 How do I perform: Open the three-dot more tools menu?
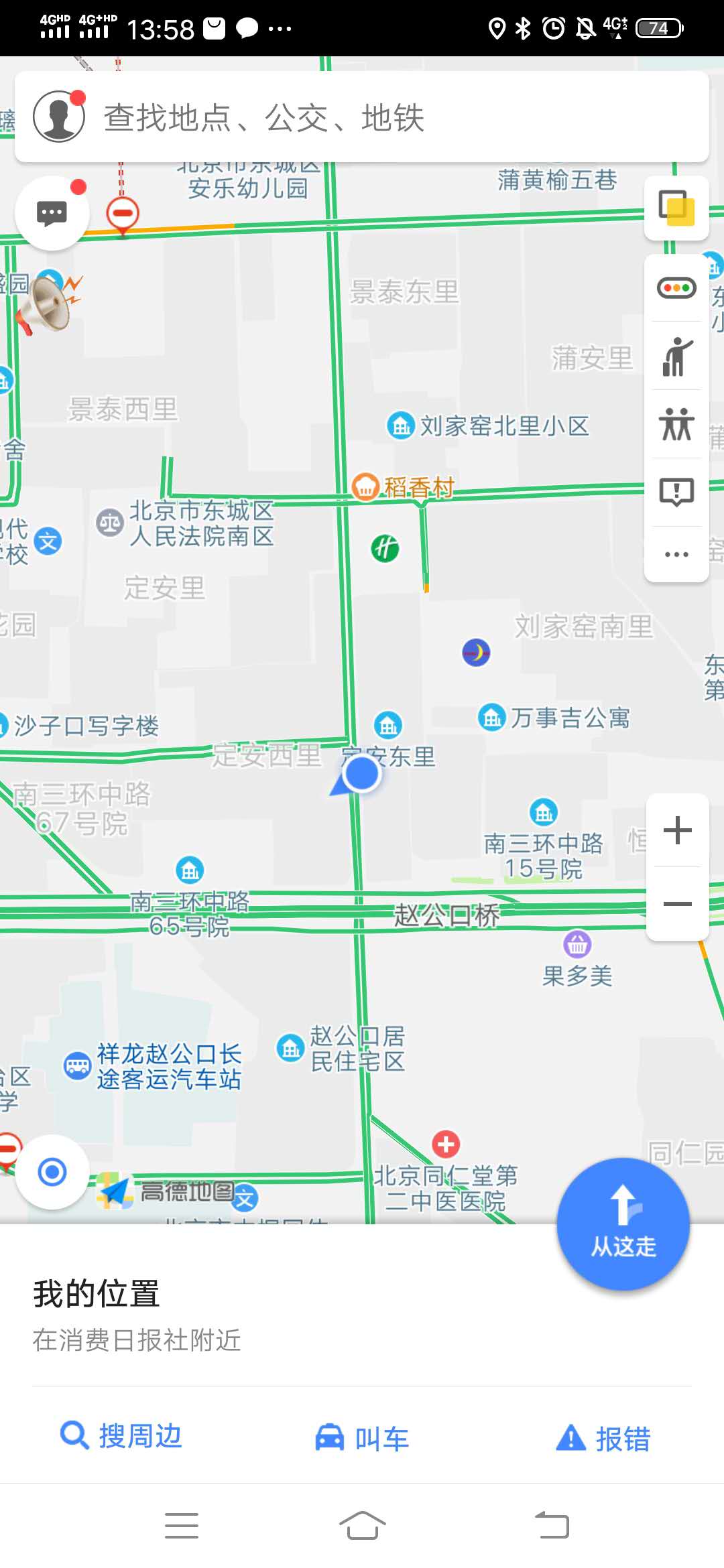(676, 554)
